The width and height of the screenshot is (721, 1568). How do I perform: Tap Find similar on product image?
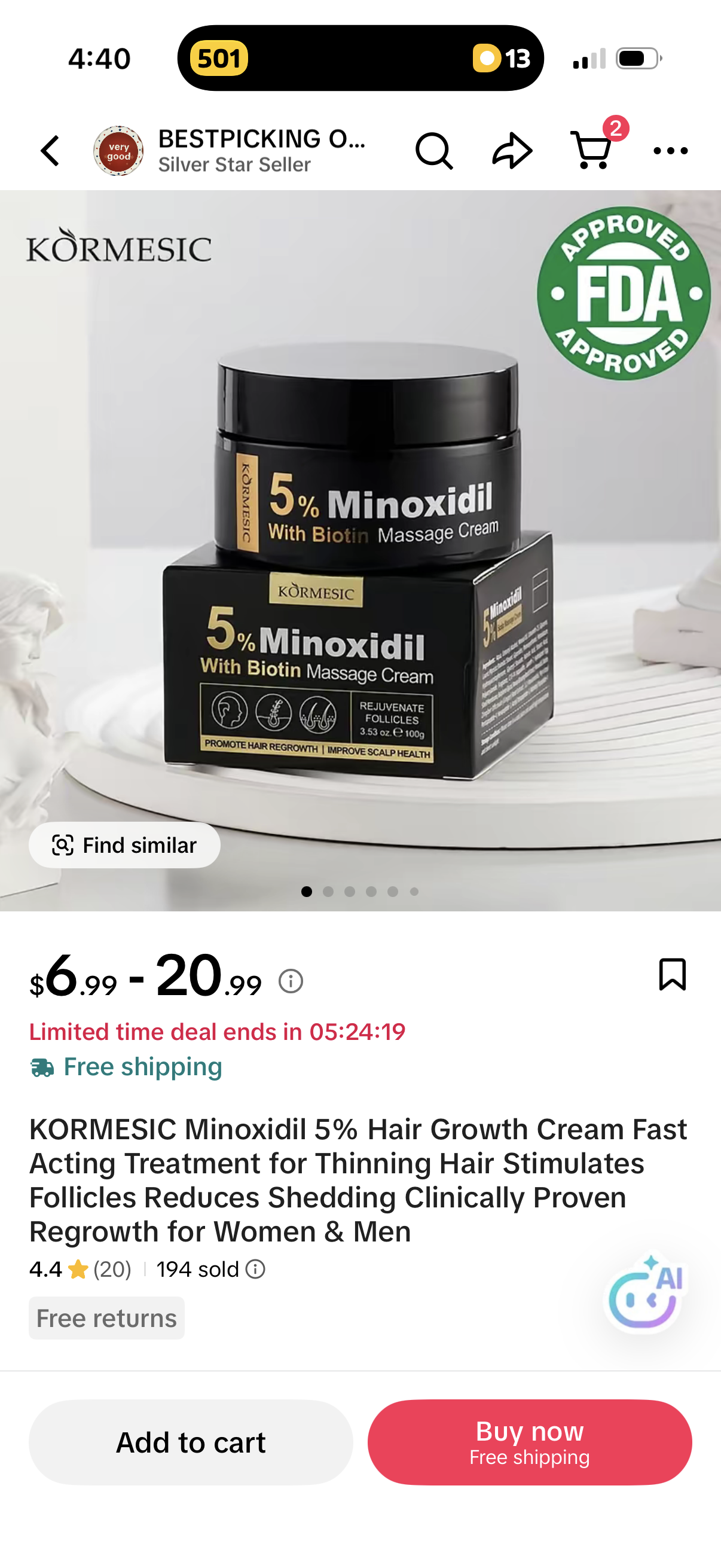tap(125, 845)
